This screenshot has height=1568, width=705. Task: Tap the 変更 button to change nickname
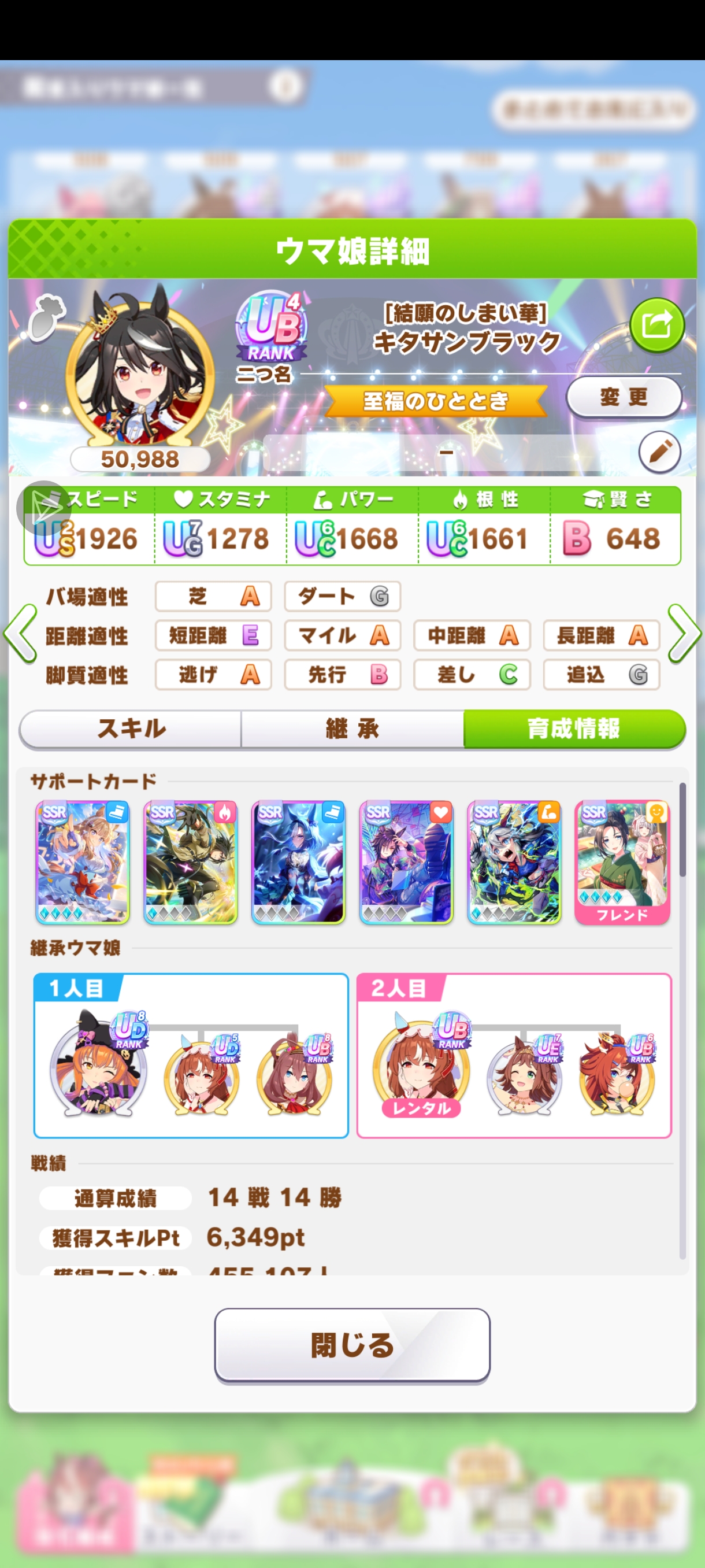point(623,397)
